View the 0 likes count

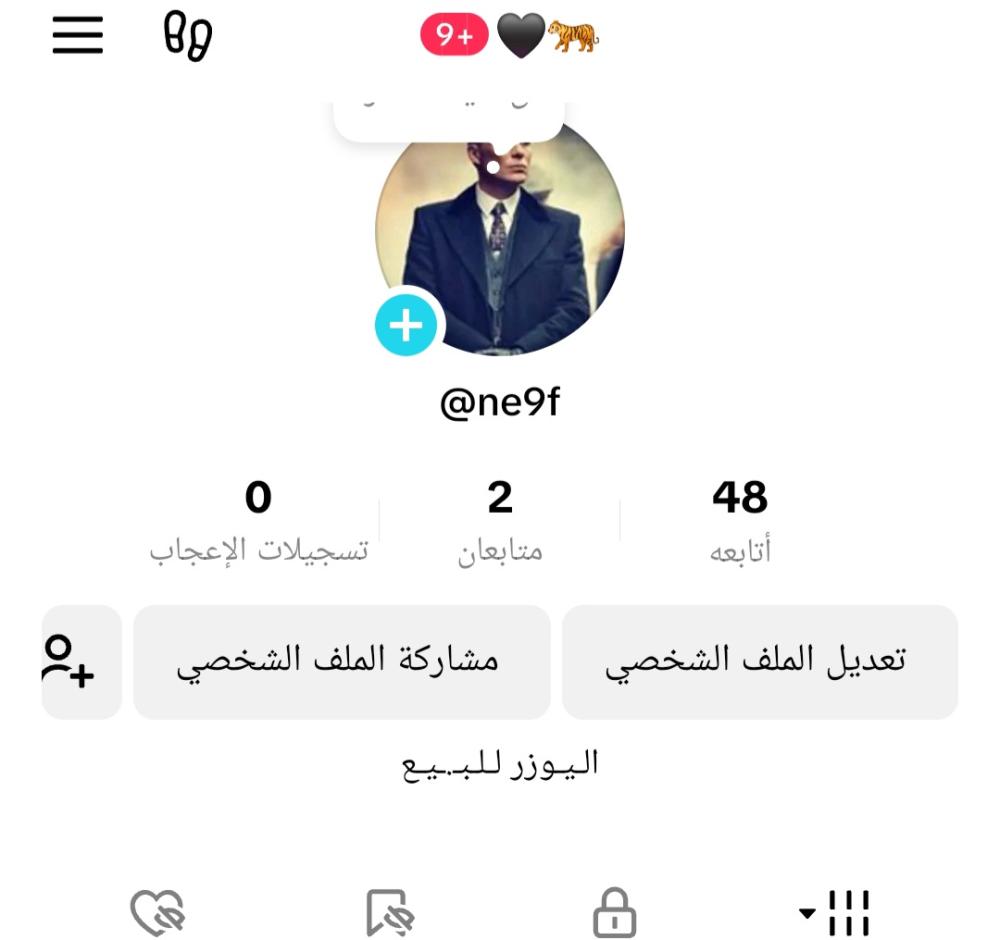pos(258,518)
